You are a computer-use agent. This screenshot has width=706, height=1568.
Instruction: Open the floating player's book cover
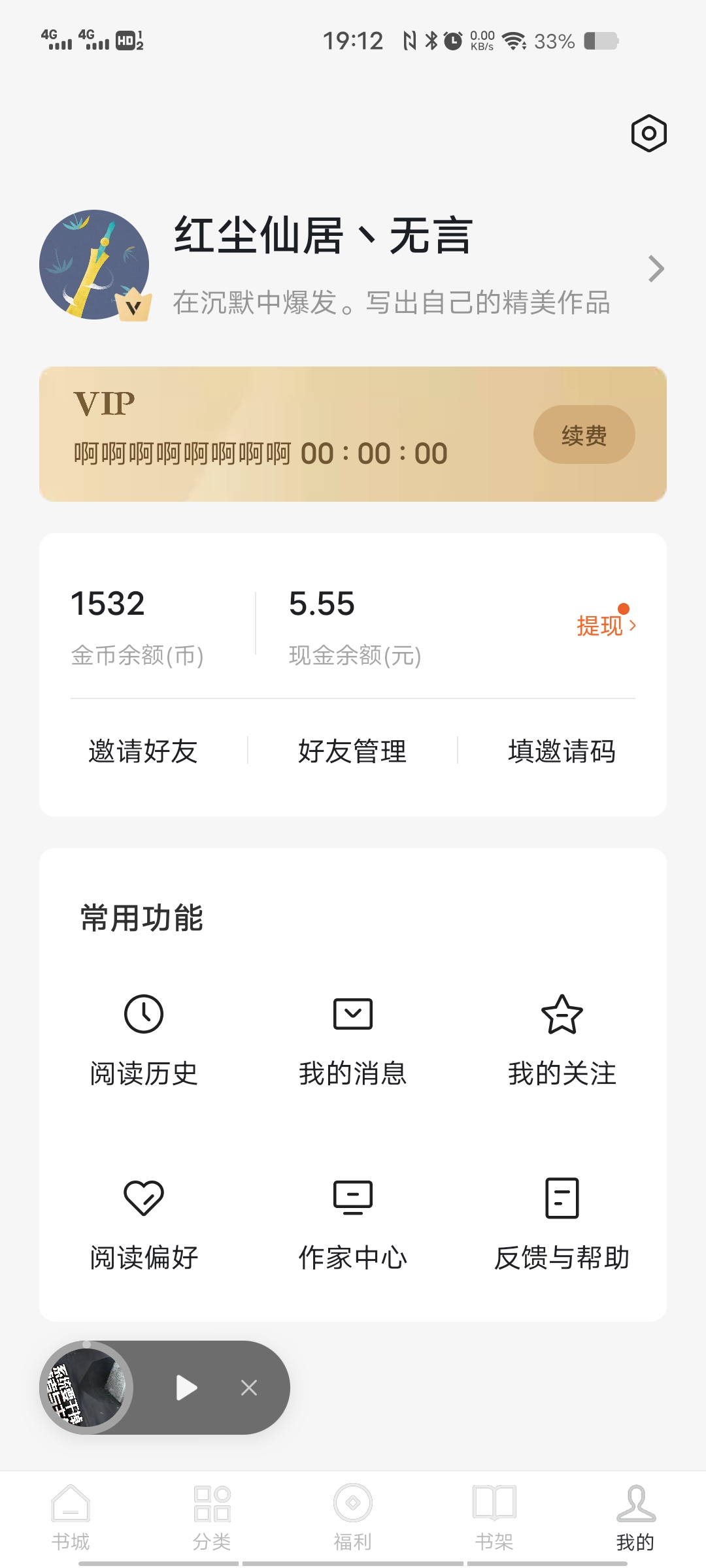click(87, 1388)
